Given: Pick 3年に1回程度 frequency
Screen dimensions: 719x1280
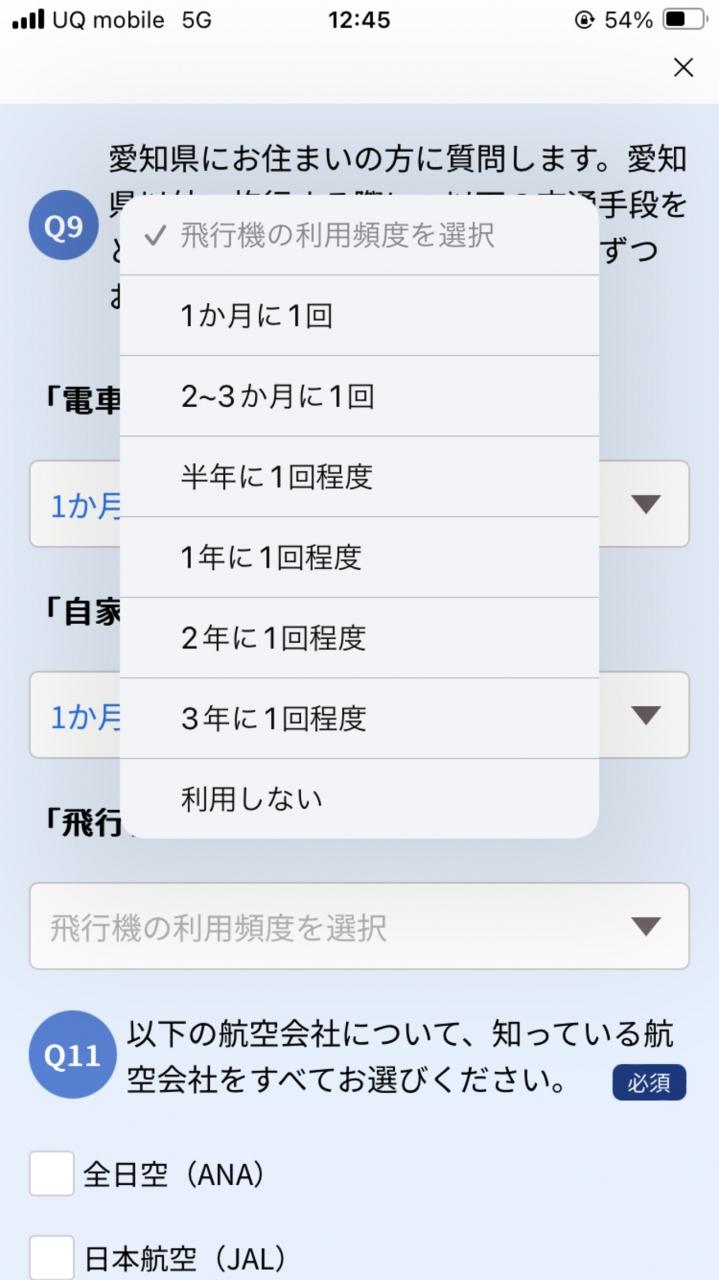Looking at the screenshot, I should (x=358, y=718).
